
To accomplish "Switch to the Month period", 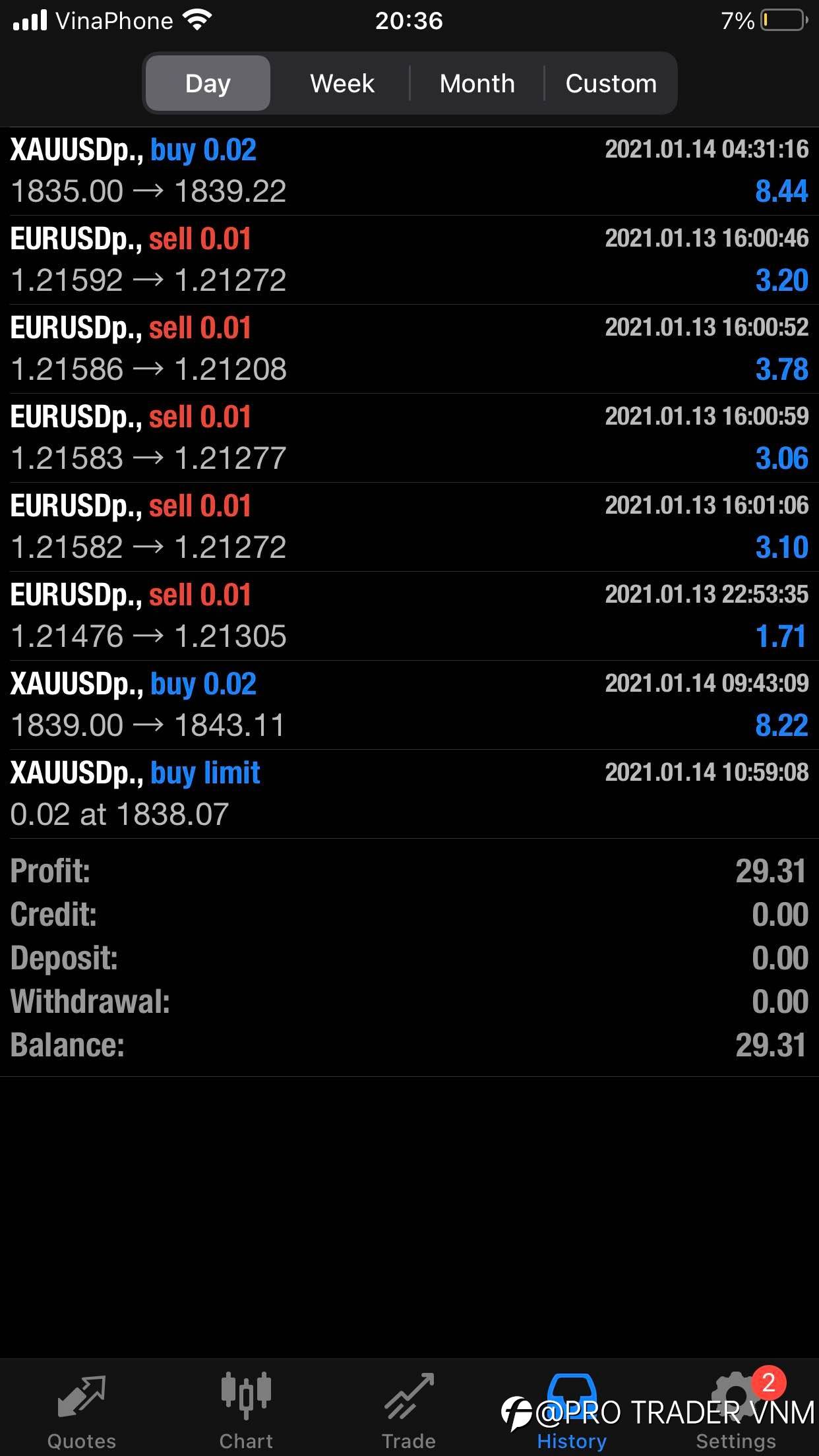I will (x=477, y=83).
